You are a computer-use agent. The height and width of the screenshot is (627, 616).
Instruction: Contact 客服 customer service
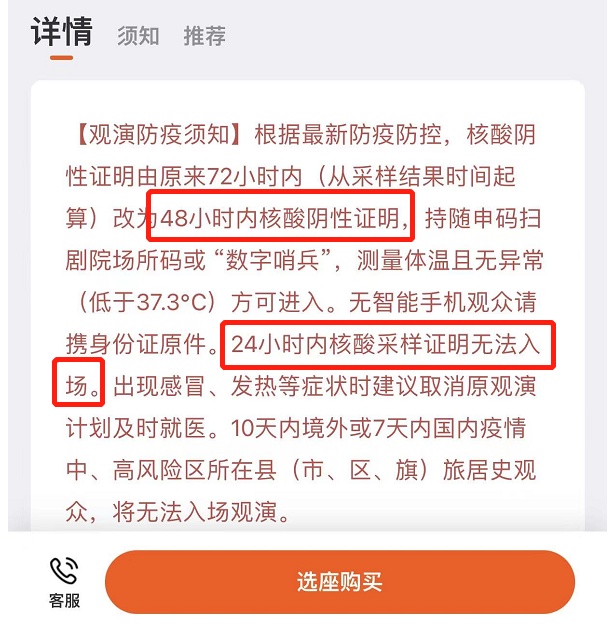64,582
